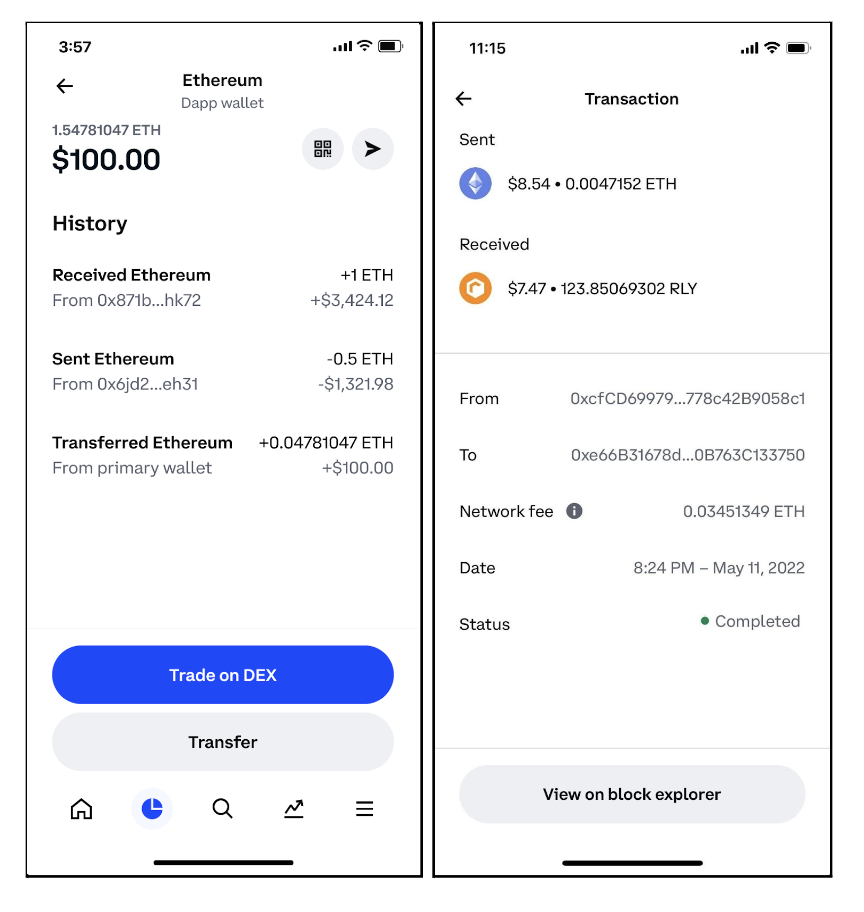Open the hamburger menu tab
The width and height of the screenshot is (864, 912).
(364, 809)
